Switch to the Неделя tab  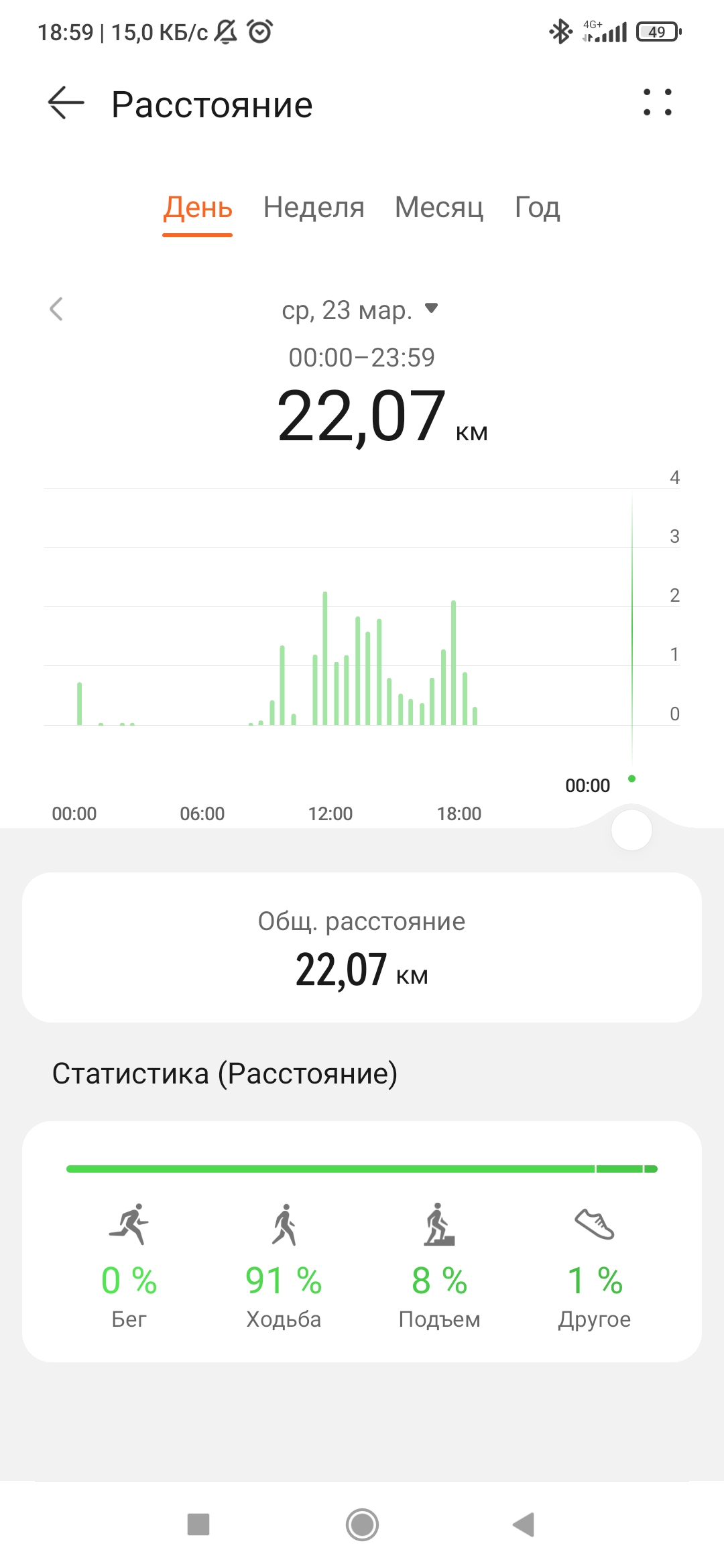click(314, 208)
